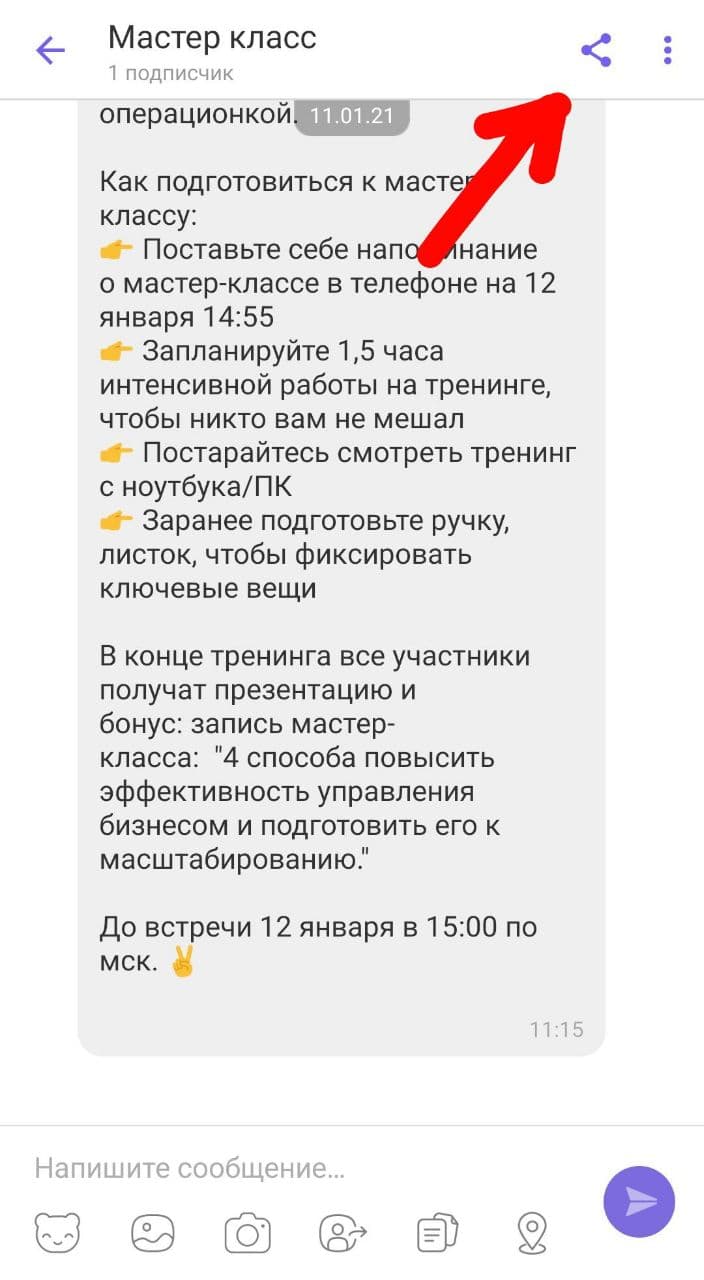Share a contact in the chat

[x=343, y=1232]
